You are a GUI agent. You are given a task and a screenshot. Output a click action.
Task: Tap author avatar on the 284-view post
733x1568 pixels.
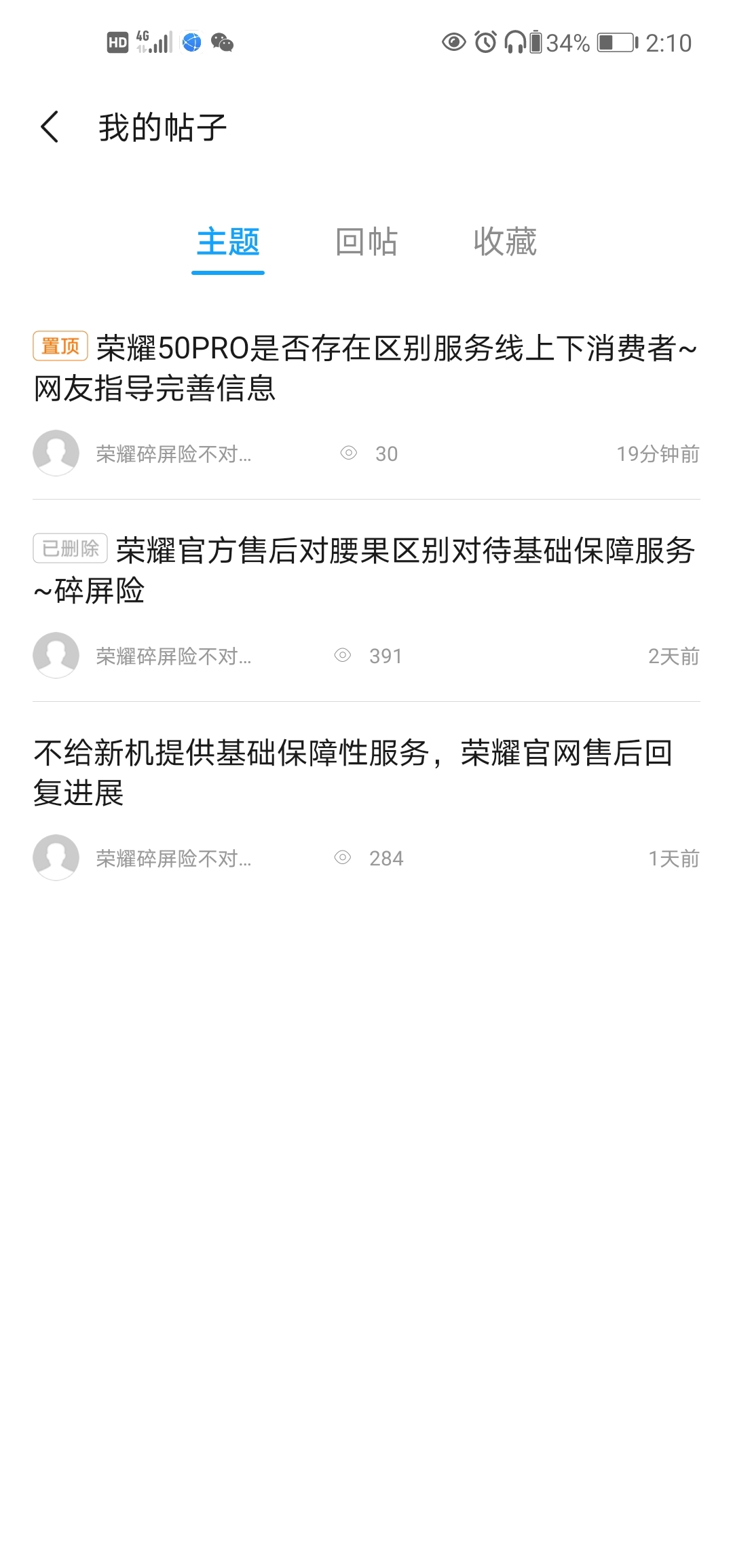(x=56, y=857)
